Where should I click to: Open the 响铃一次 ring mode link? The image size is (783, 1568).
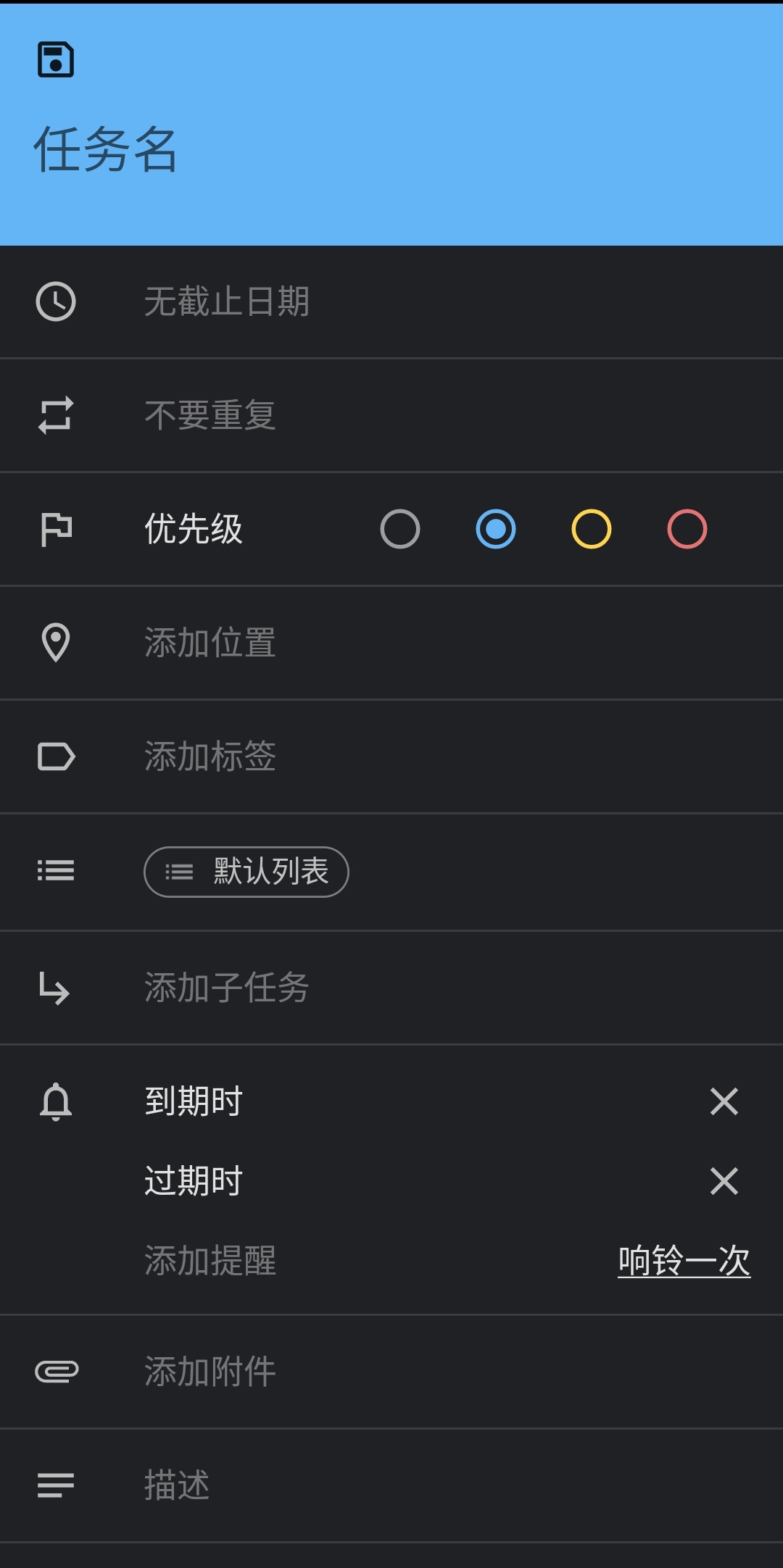pos(684,1261)
